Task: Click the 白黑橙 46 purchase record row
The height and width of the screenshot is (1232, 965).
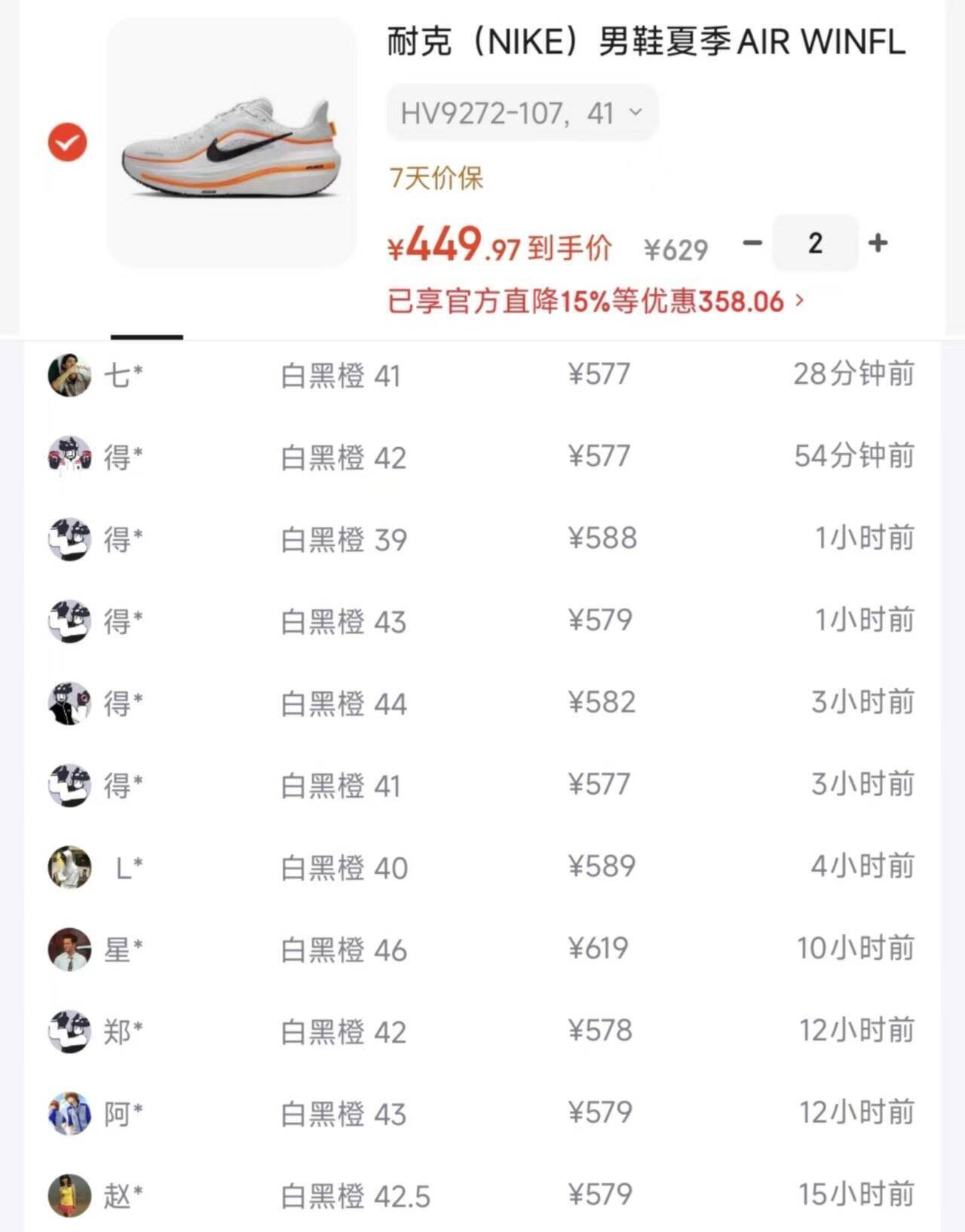Action: coord(482,950)
